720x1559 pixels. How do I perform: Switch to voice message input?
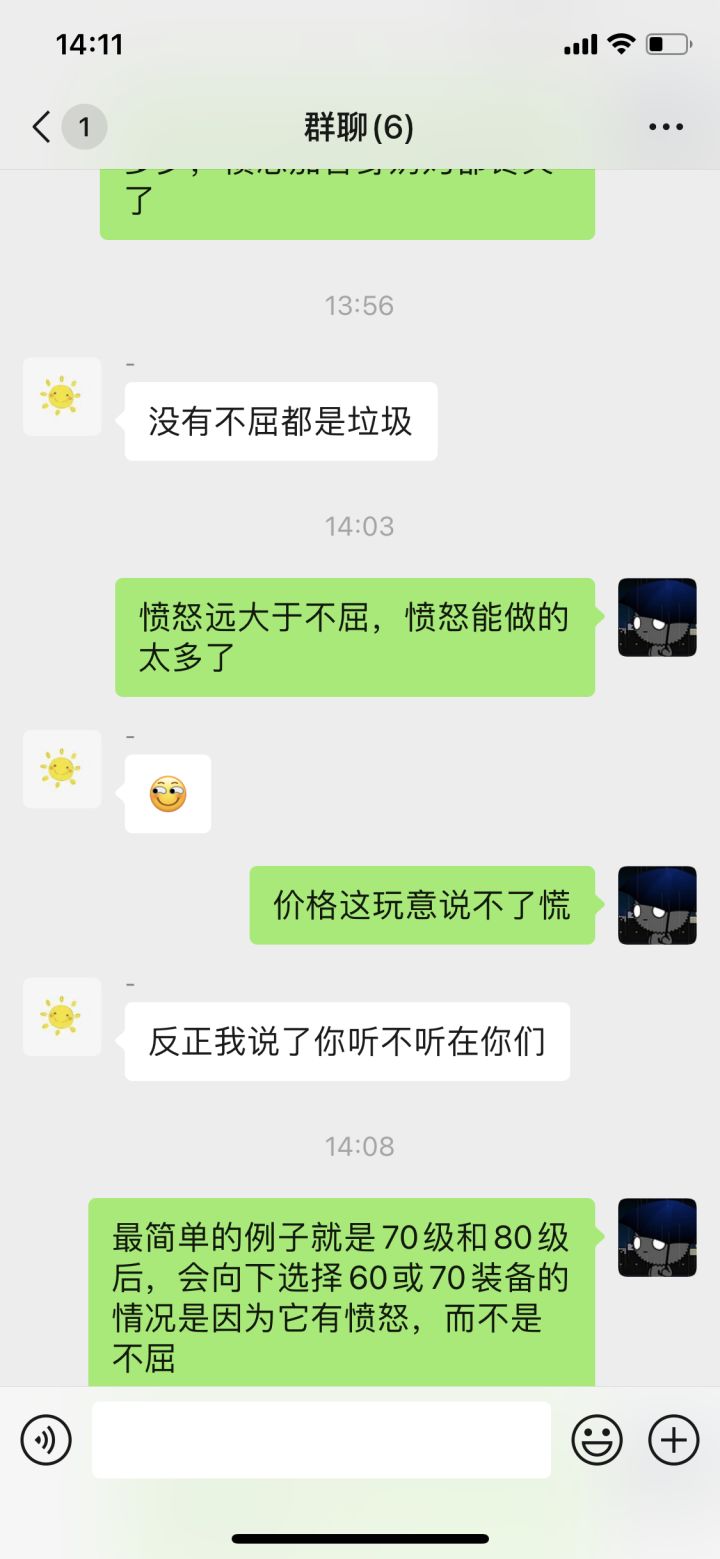pos(46,1440)
